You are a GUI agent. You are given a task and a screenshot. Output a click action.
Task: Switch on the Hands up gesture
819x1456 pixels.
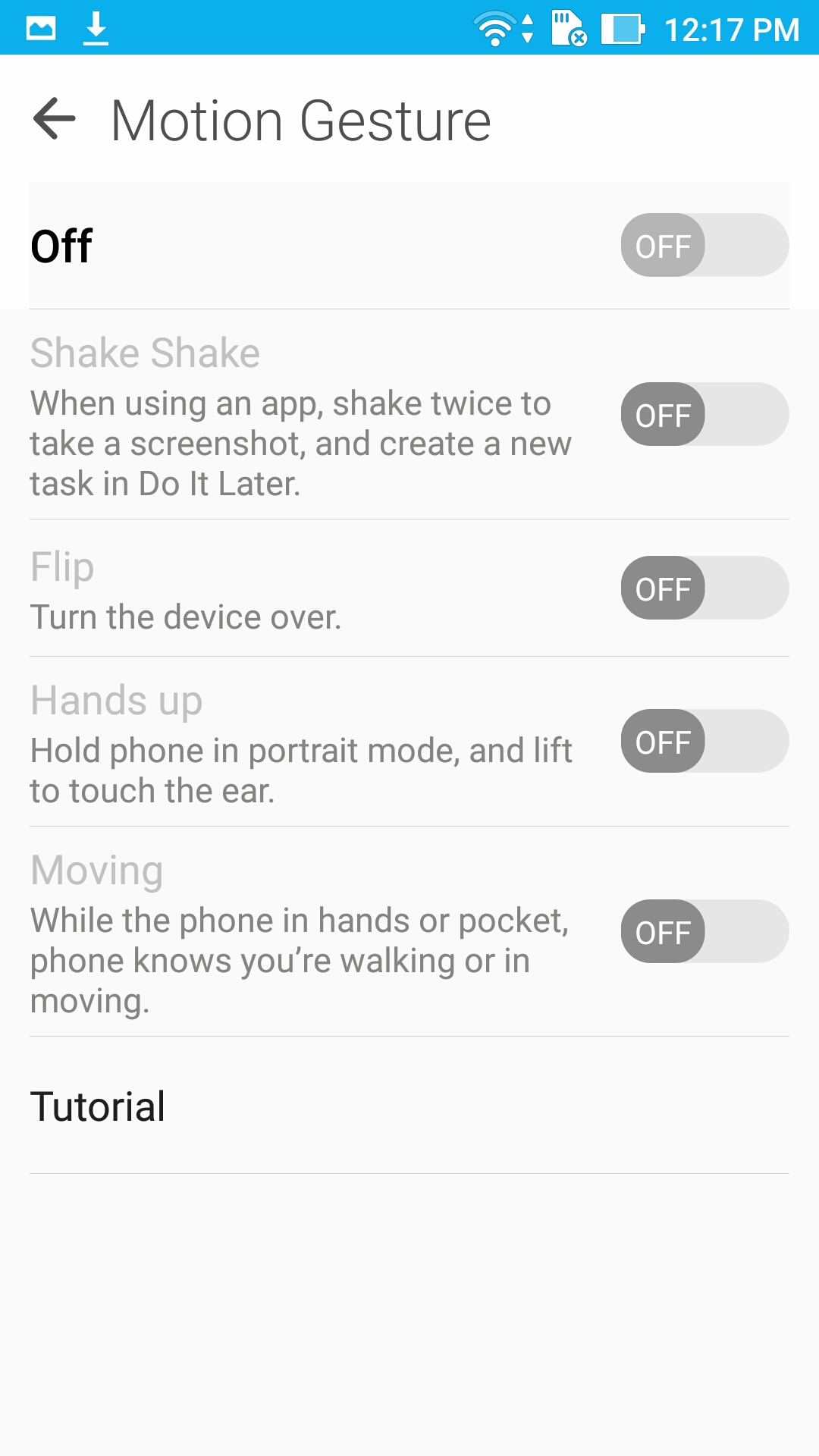[x=704, y=741]
